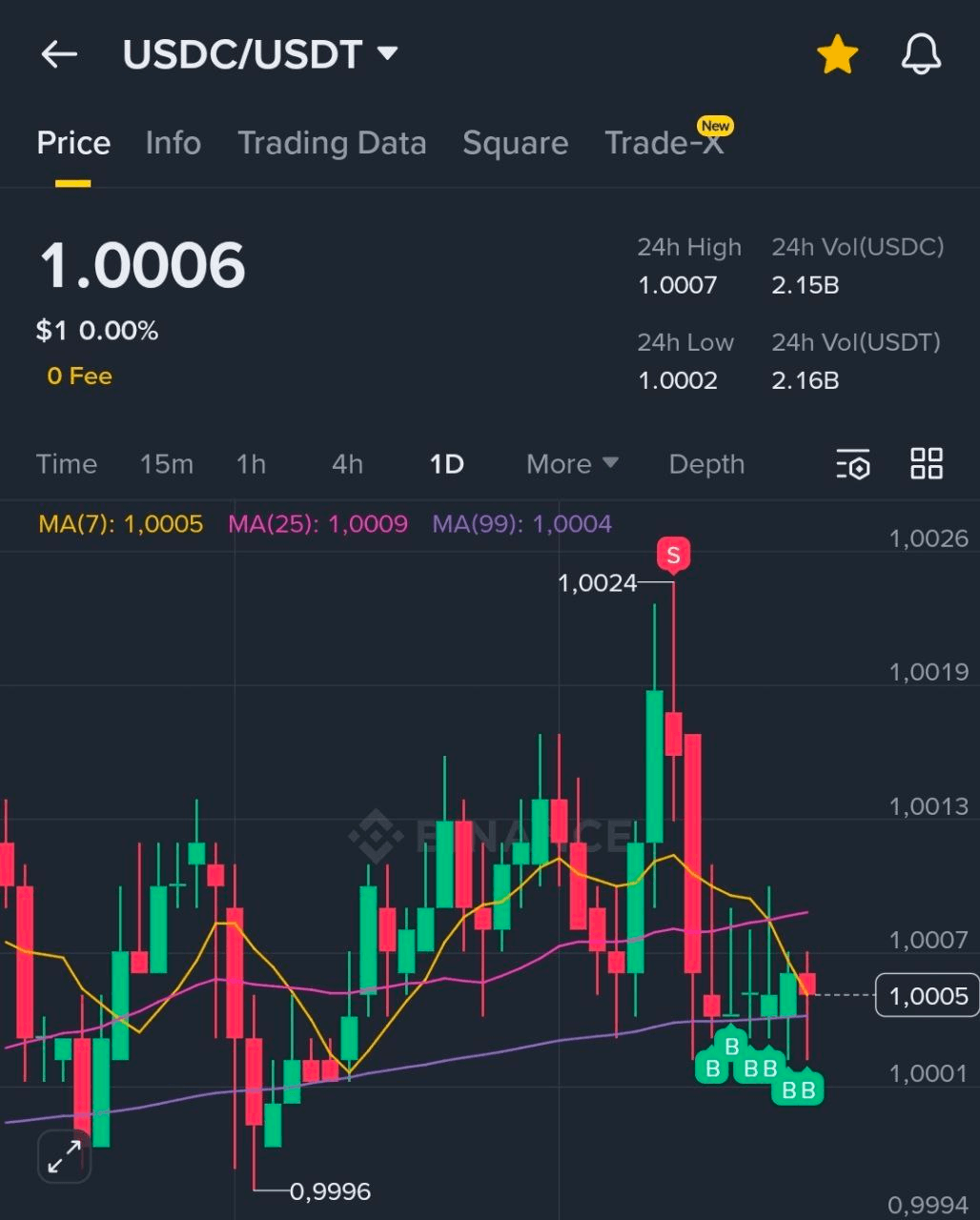Open the Trade-X tab
This screenshot has height=1220, width=980.
[664, 143]
